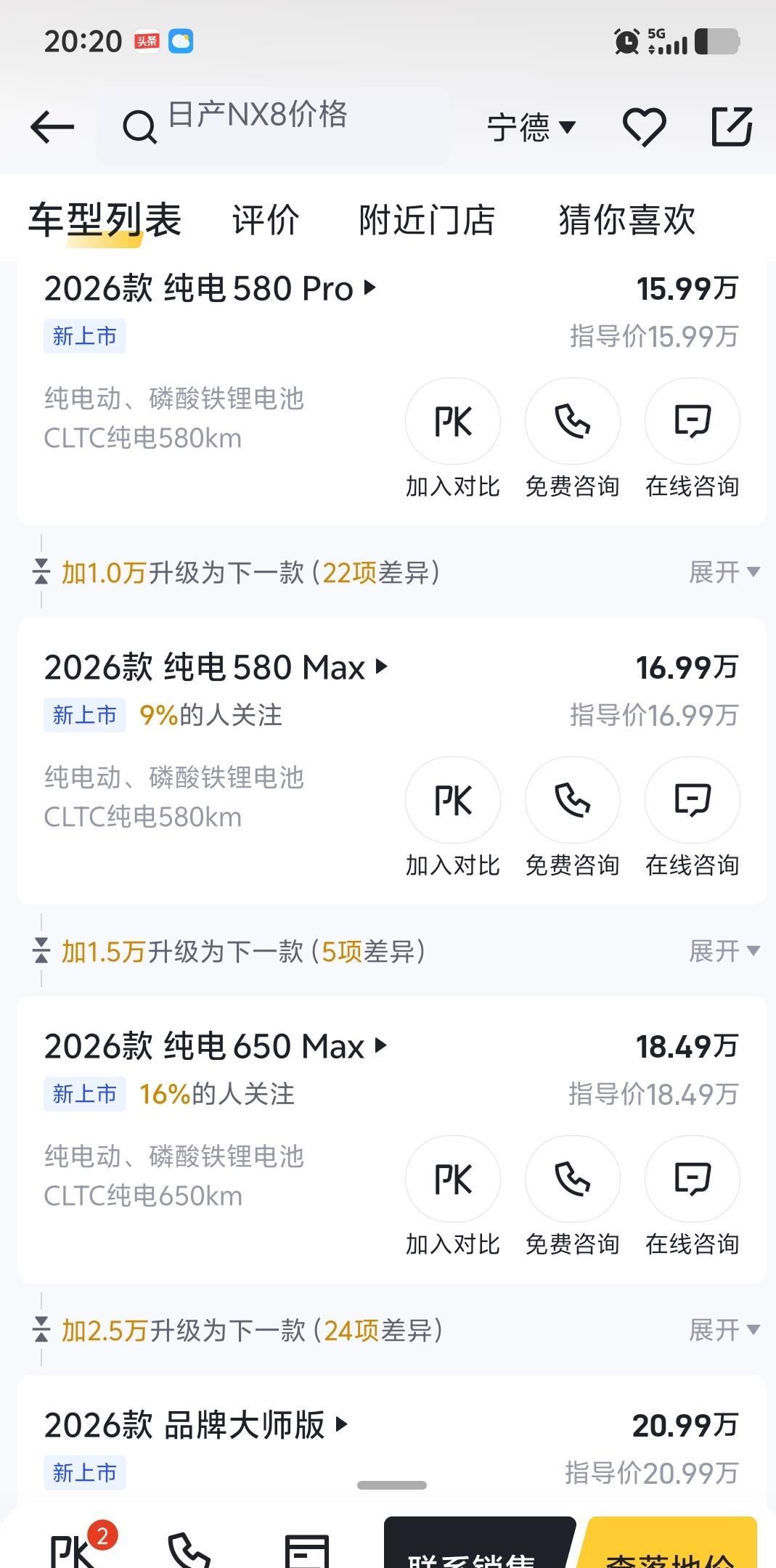Add 纯电 580 Pro to PK comparison
The height and width of the screenshot is (1568, 776).
pos(452,422)
